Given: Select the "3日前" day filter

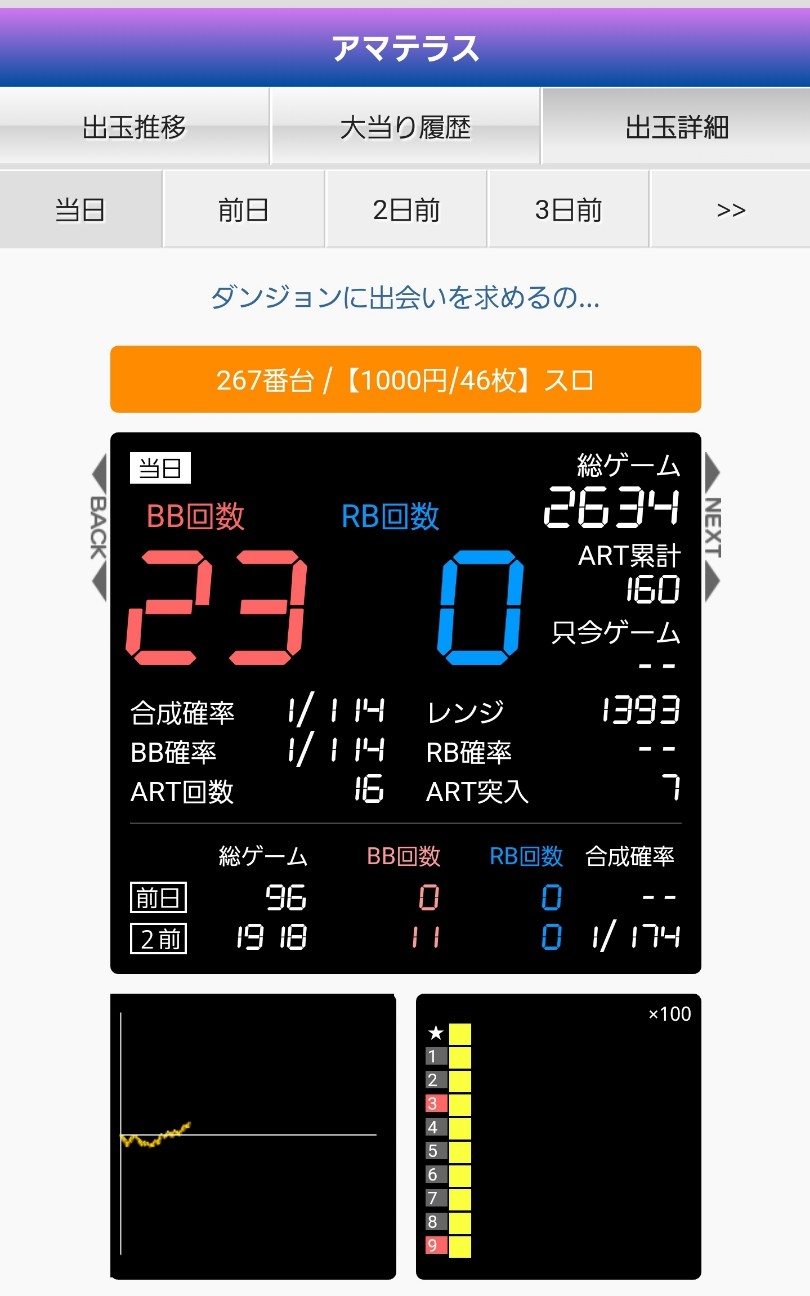Looking at the screenshot, I should pyautogui.click(x=567, y=208).
